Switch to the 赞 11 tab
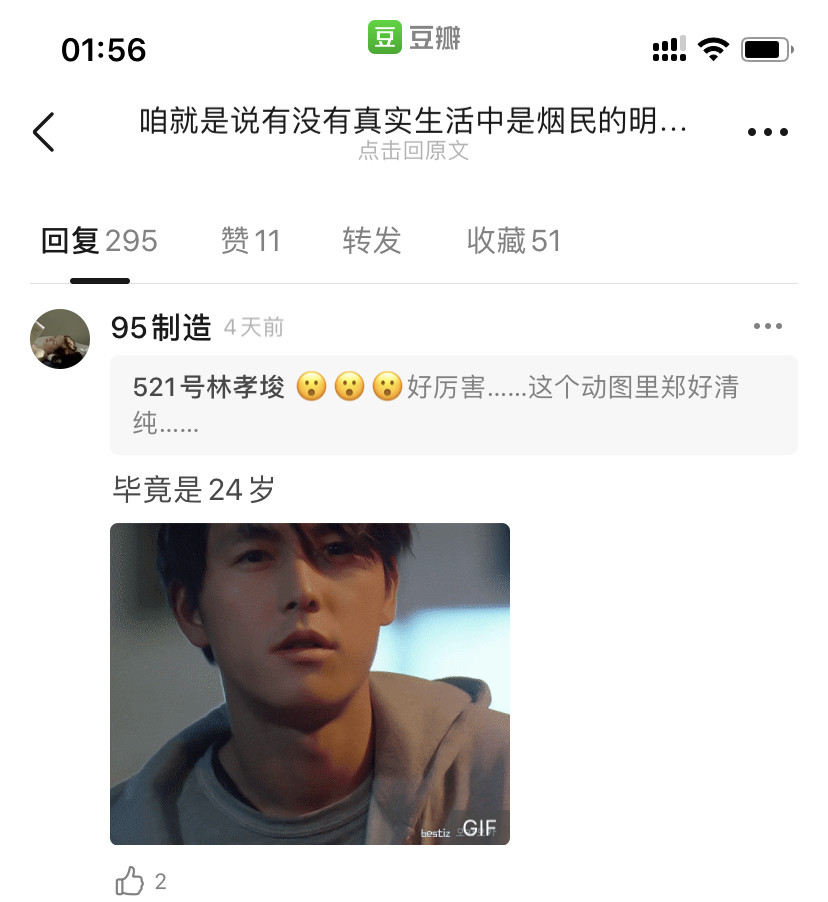 pos(250,241)
